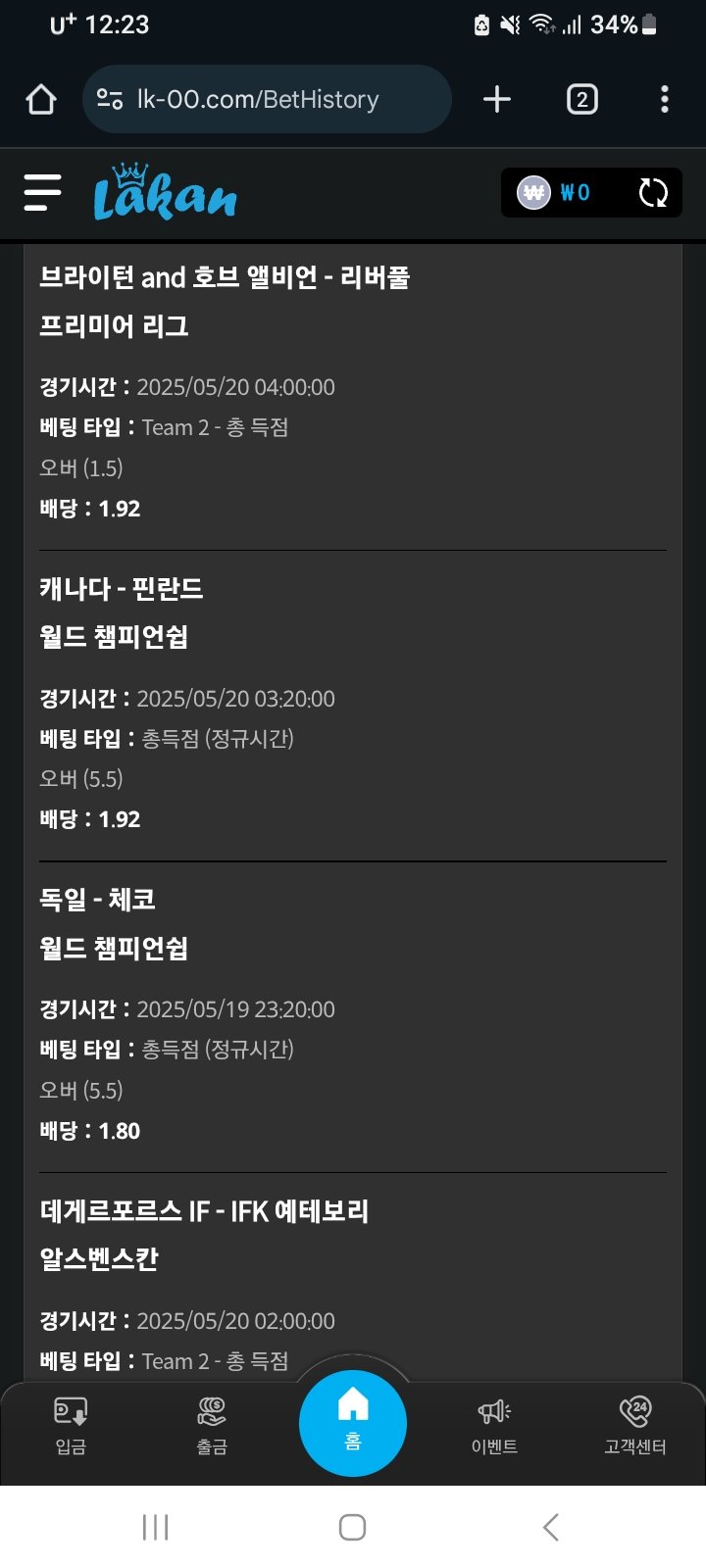Tap the Lakan logo
This screenshot has width=706, height=1568.
[x=165, y=192]
